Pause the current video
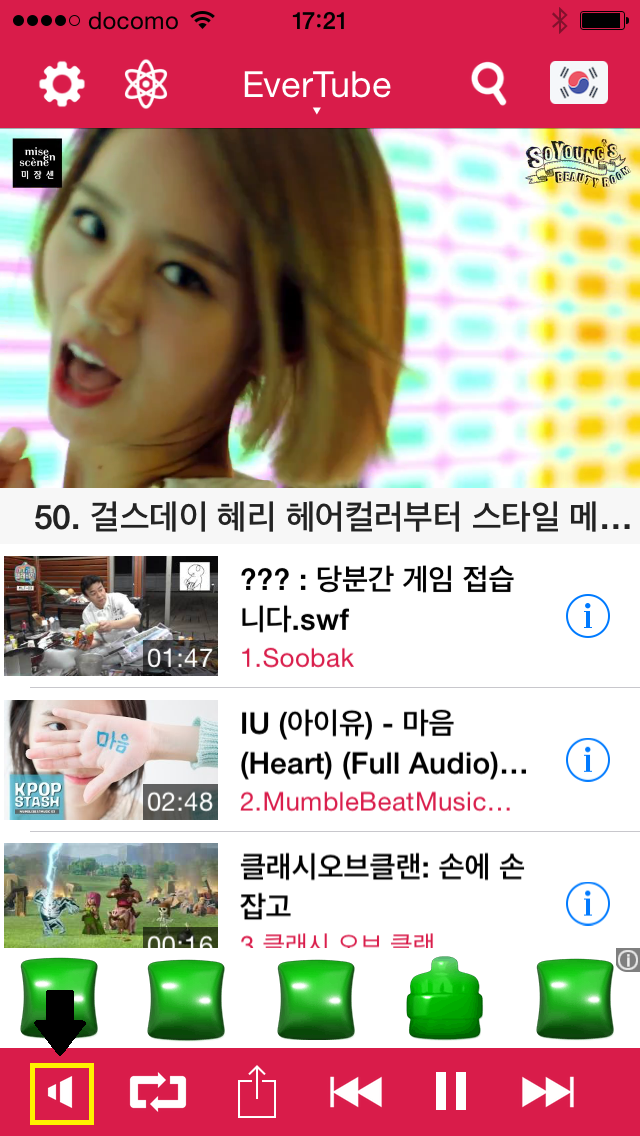The width and height of the screenshot is (640, 1136). 451,1092
